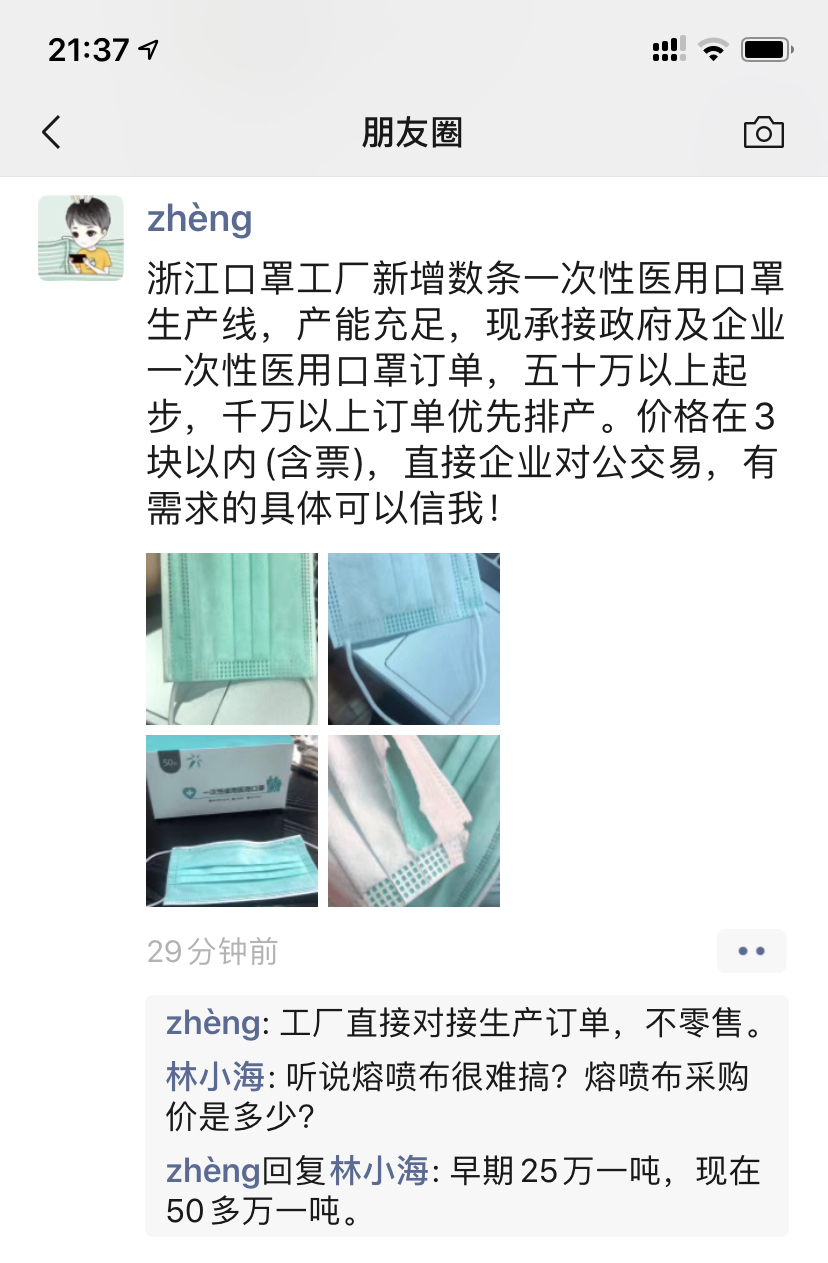Image resolution: width=828 pixels, height=1263 pixels.
Task: Open the mask box product photo
Action: pyautogui.click(x=232, y=821)
